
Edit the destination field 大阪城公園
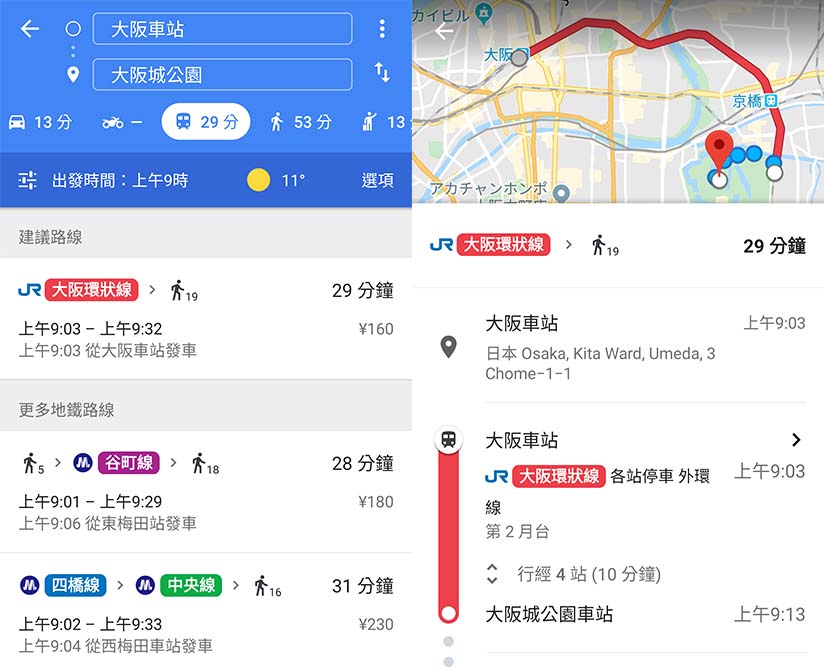coord(222,75)
